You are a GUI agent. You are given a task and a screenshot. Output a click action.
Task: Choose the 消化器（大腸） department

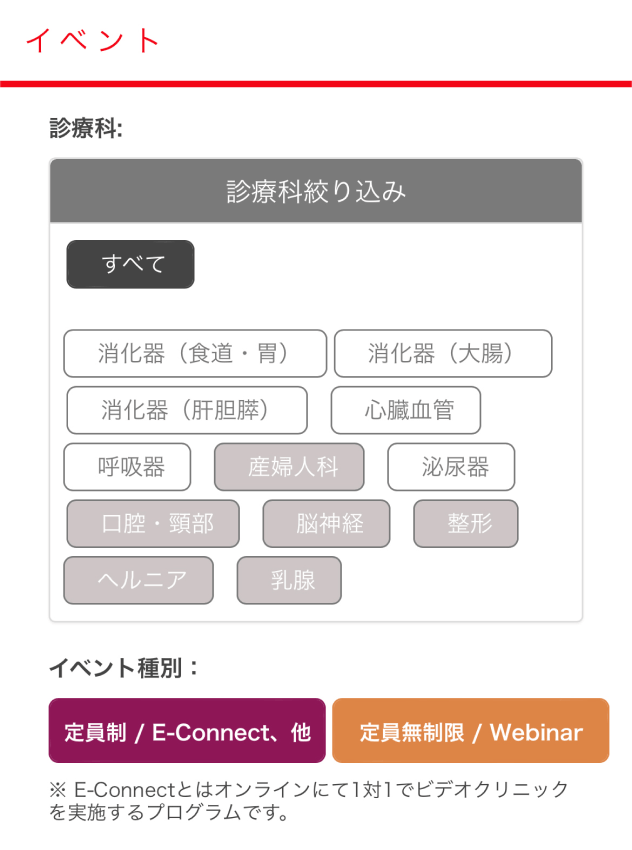(x=443, y=353)
